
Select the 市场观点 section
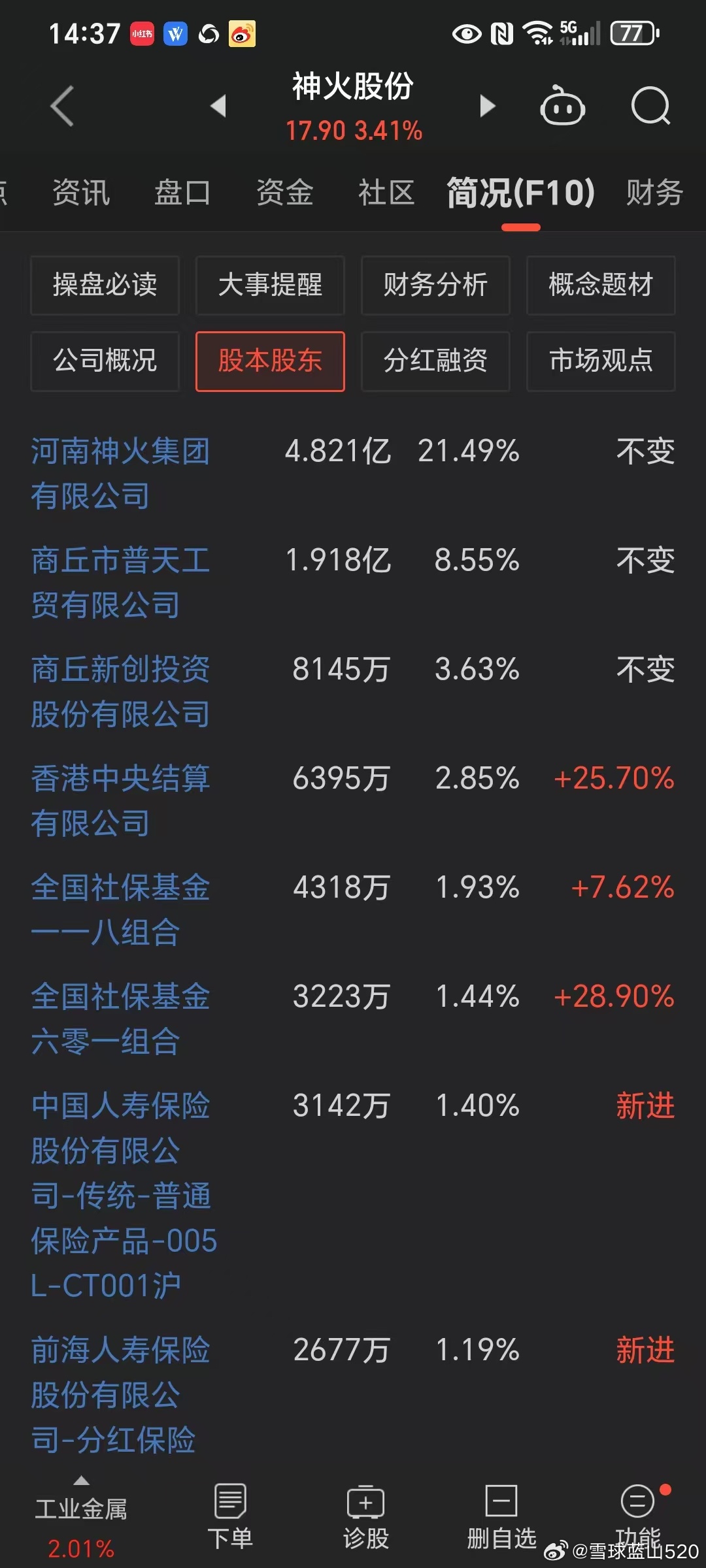(601, 361)
